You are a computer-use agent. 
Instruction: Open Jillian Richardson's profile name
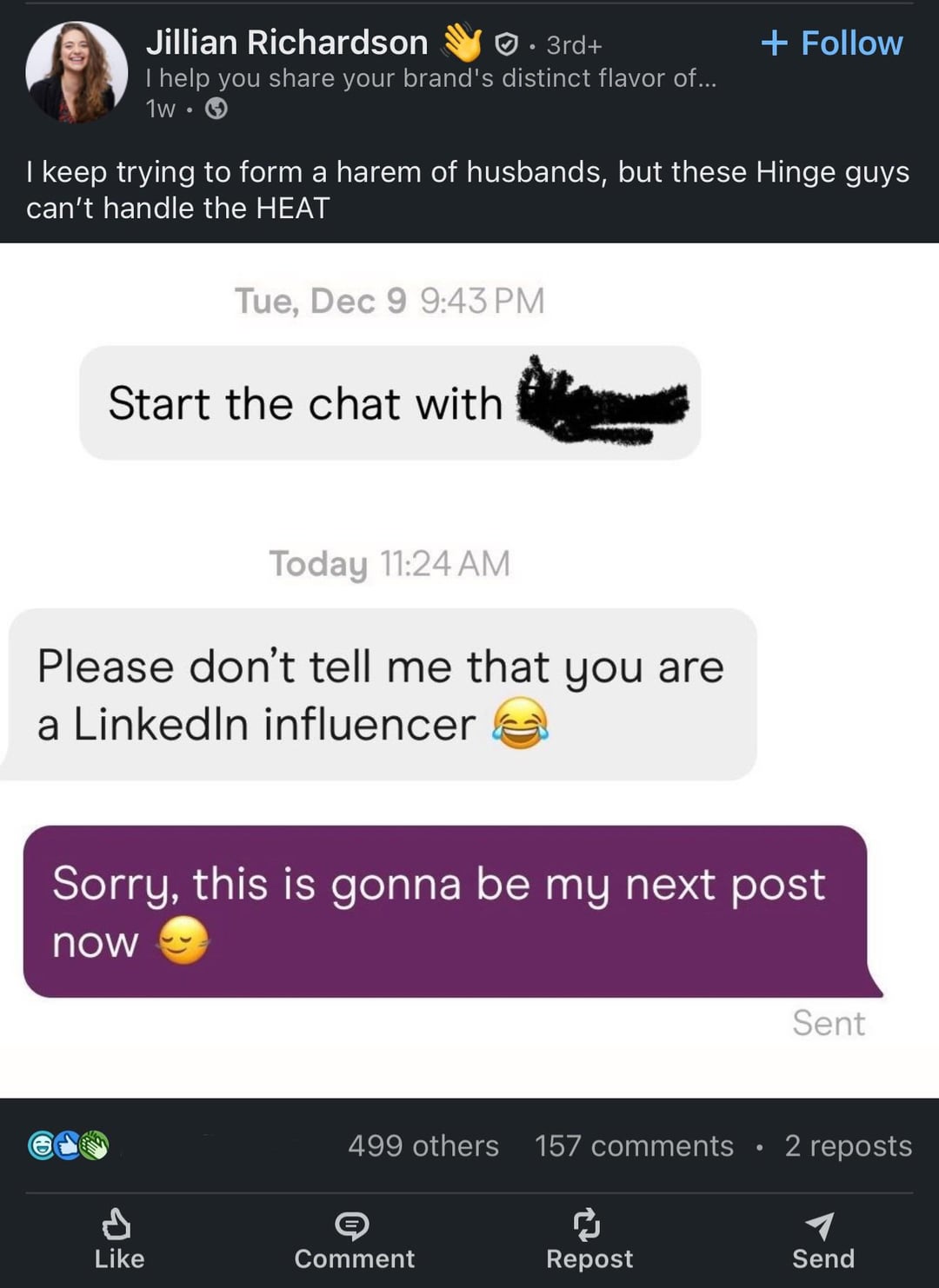(x=287, y=43)
